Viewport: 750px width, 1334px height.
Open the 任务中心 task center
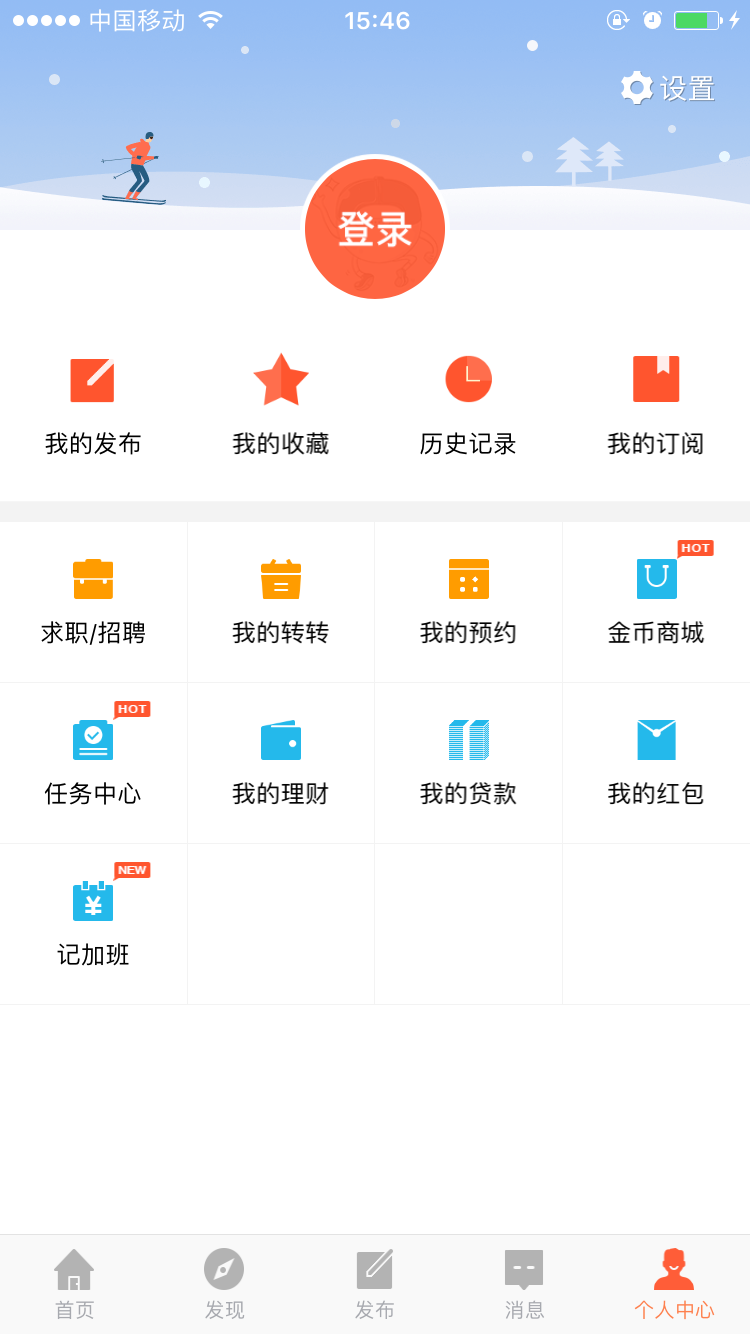click(x=92, y=760)
